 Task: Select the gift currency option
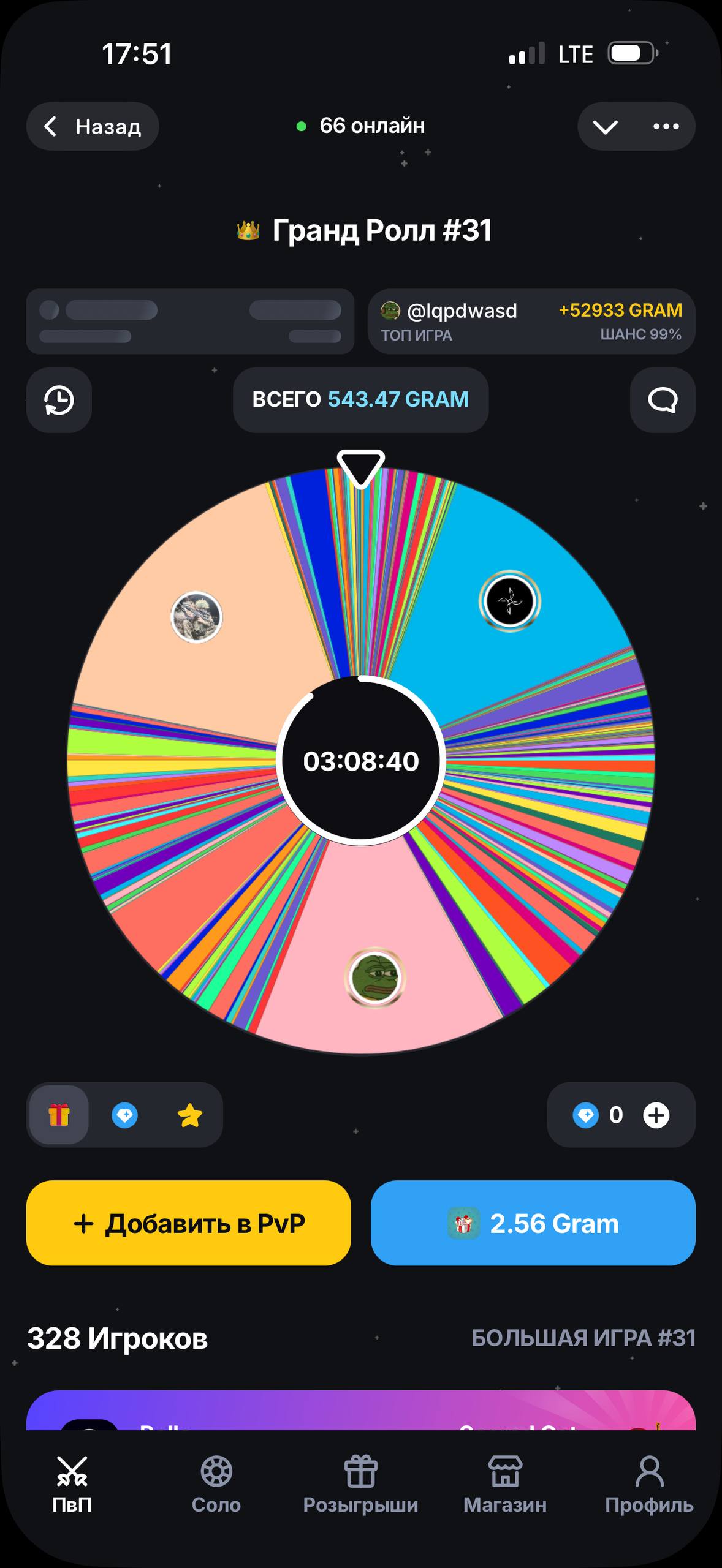point(59,1115)
